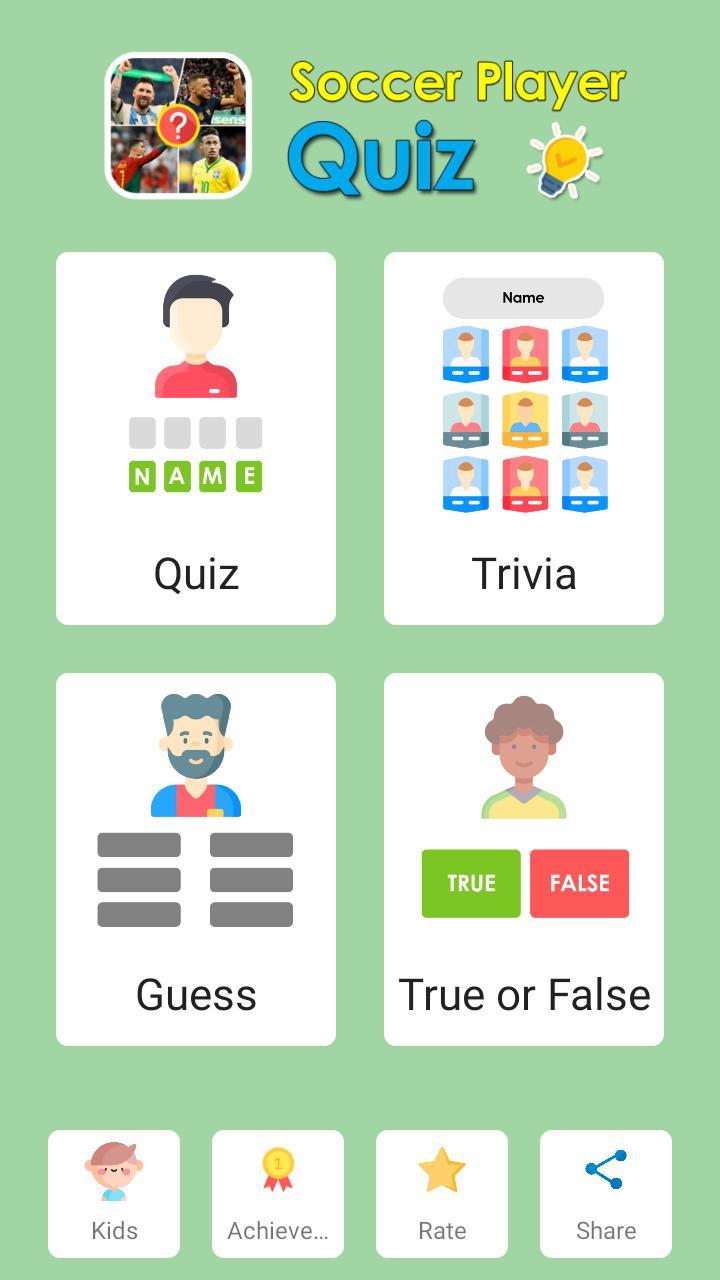Open the Kids section

click(x=114, y=1194)
